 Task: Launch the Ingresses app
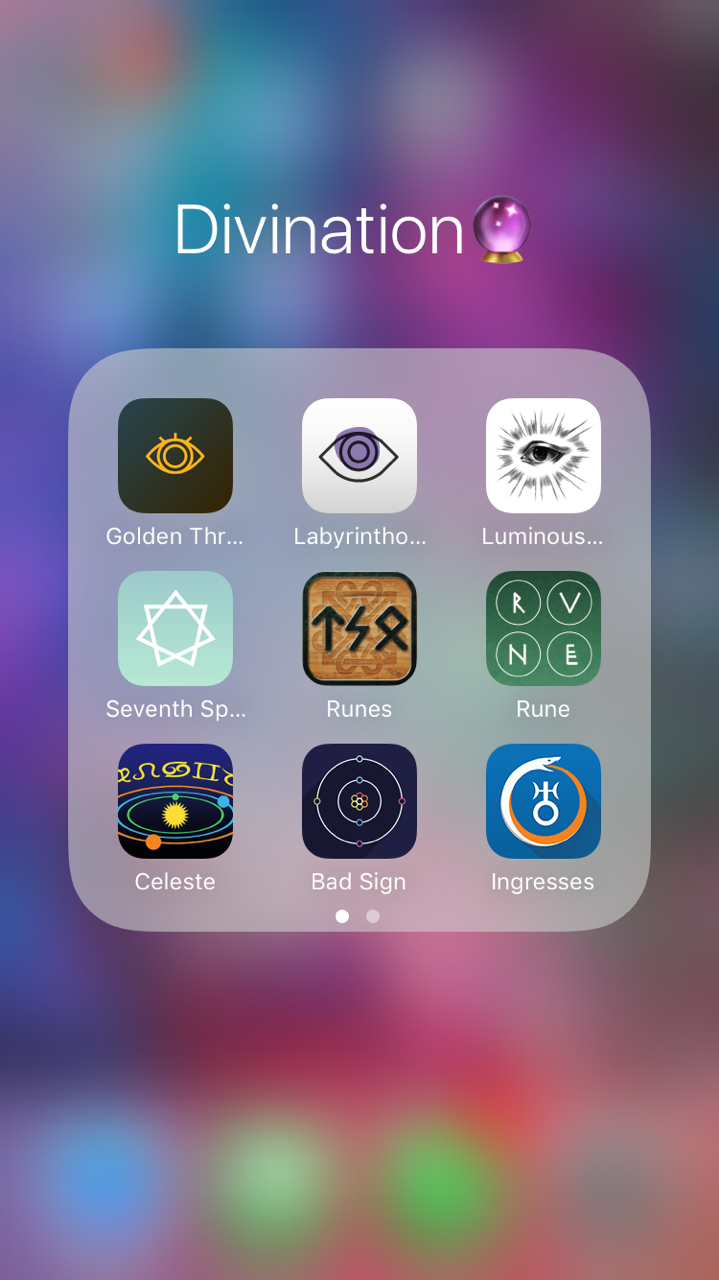pos(543,801)
